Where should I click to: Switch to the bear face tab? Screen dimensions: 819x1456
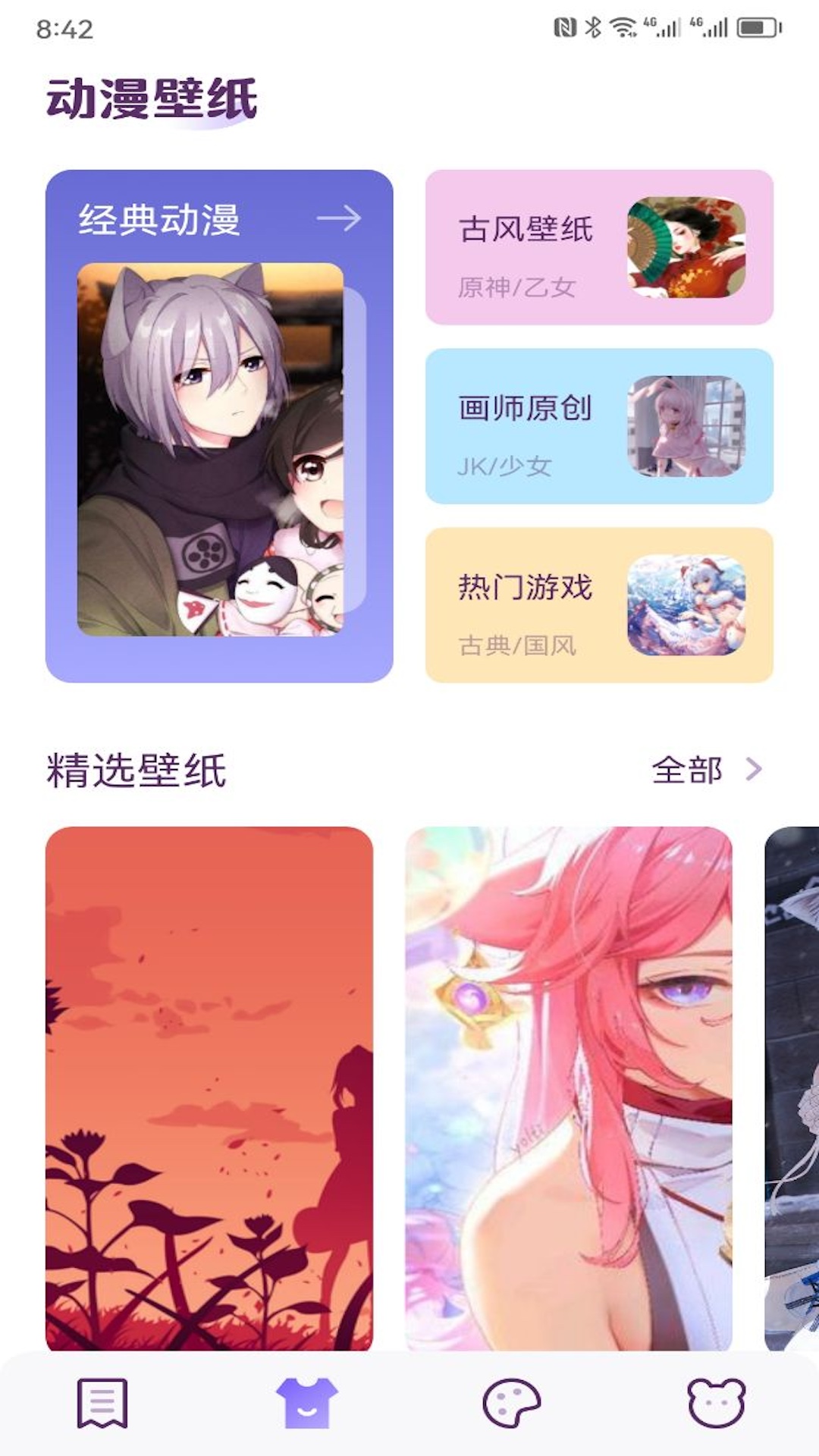[x=716, y=1403]
